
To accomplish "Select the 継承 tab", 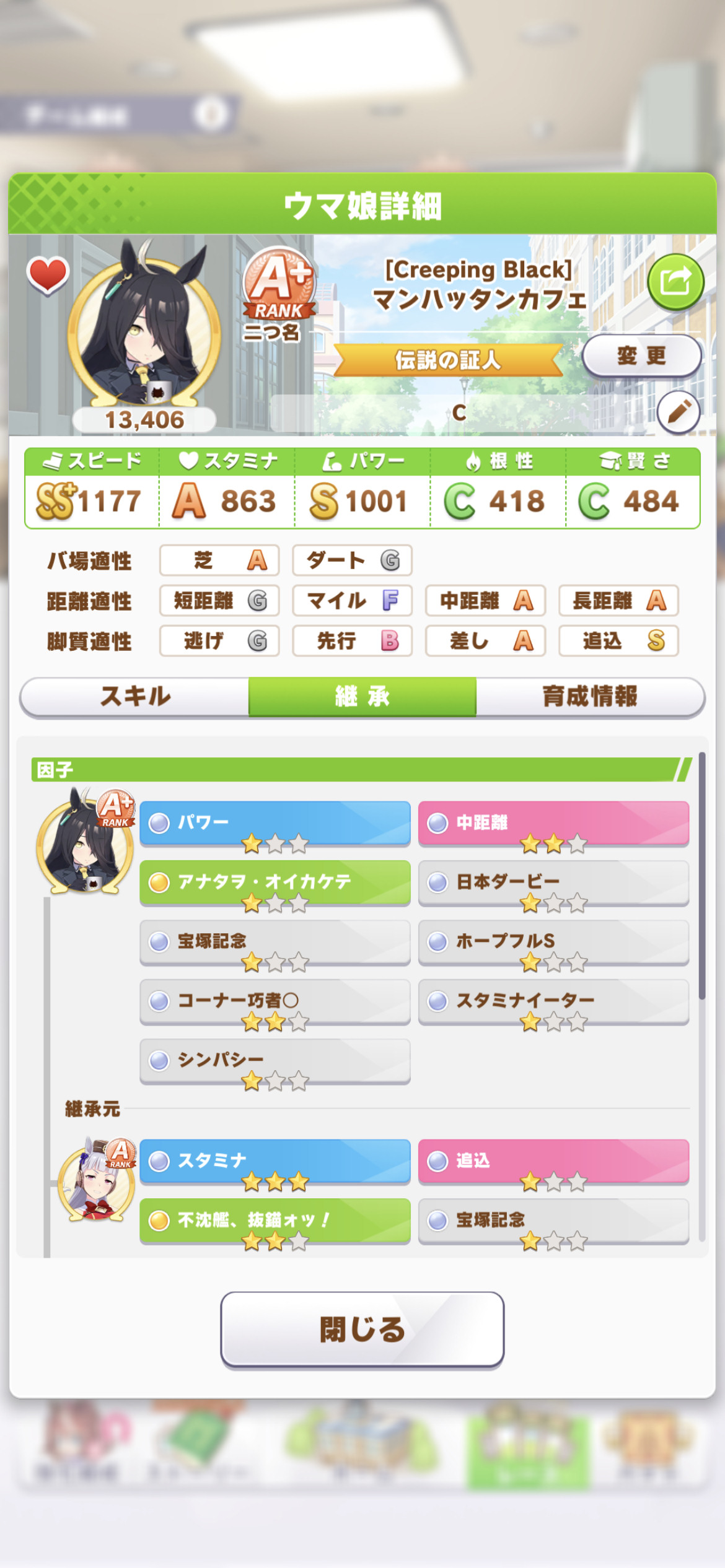I will (362, 697).
